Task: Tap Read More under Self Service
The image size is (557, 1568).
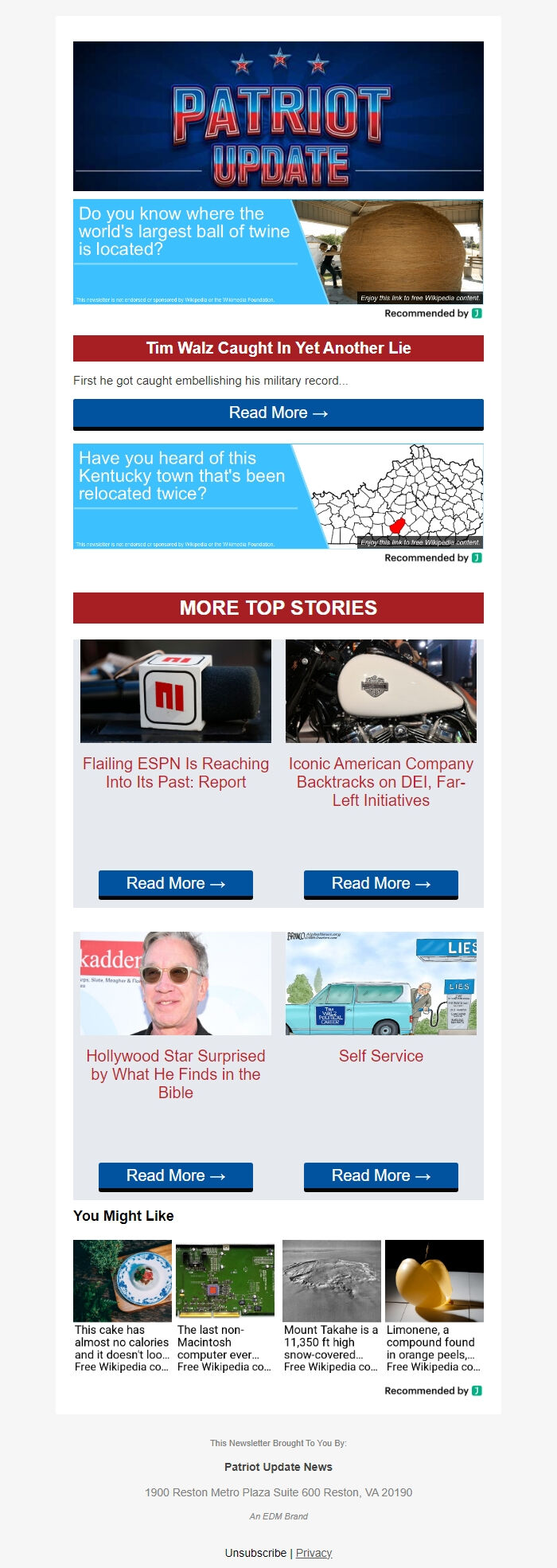Action: pos(381,1175)
